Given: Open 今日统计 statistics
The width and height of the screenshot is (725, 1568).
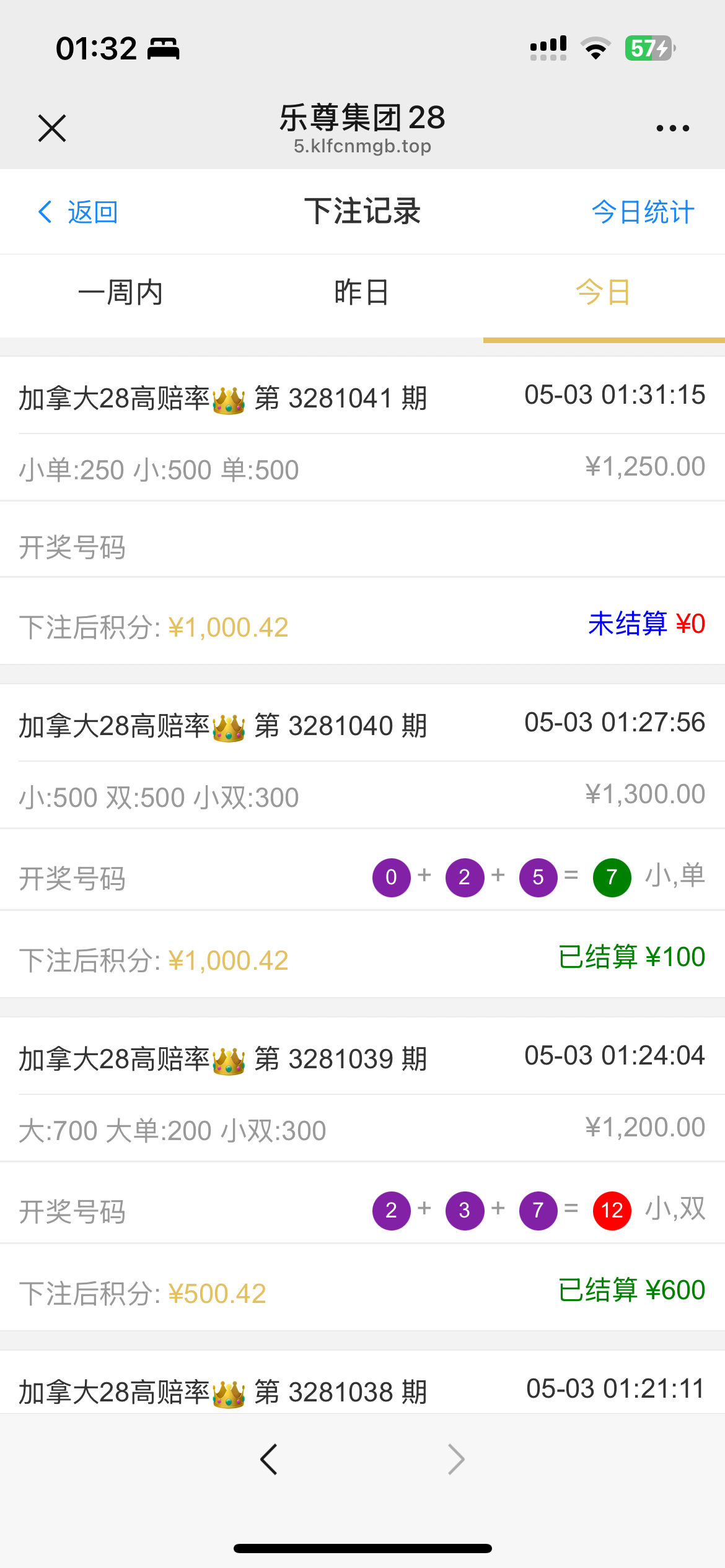Looking at the screenshot, I should [643, 212].
